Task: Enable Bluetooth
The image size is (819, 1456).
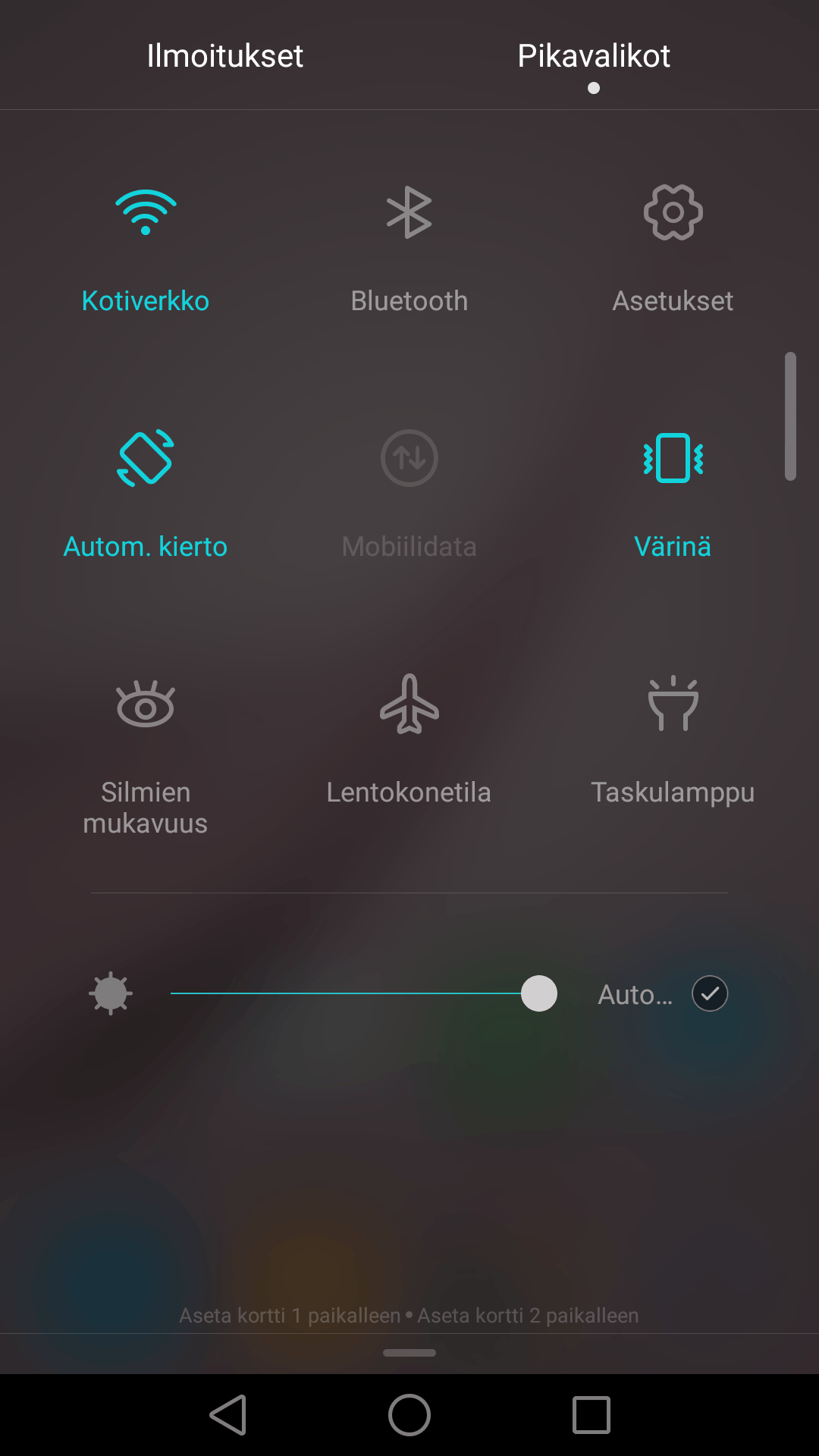Action: coord(409,213)
